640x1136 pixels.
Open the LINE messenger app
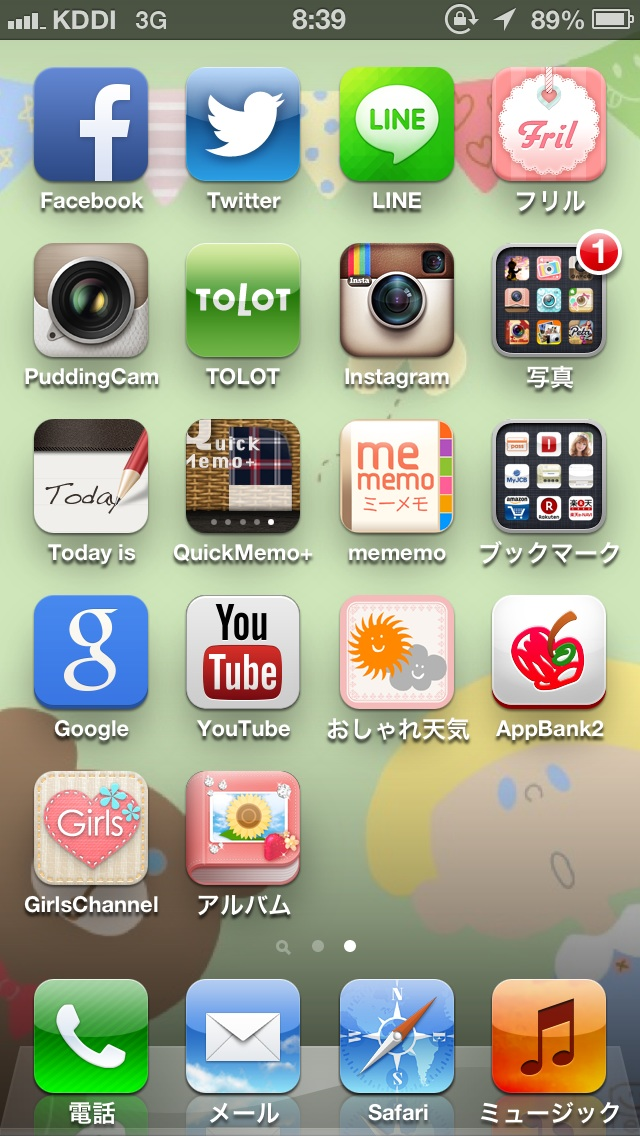point(396,124)
